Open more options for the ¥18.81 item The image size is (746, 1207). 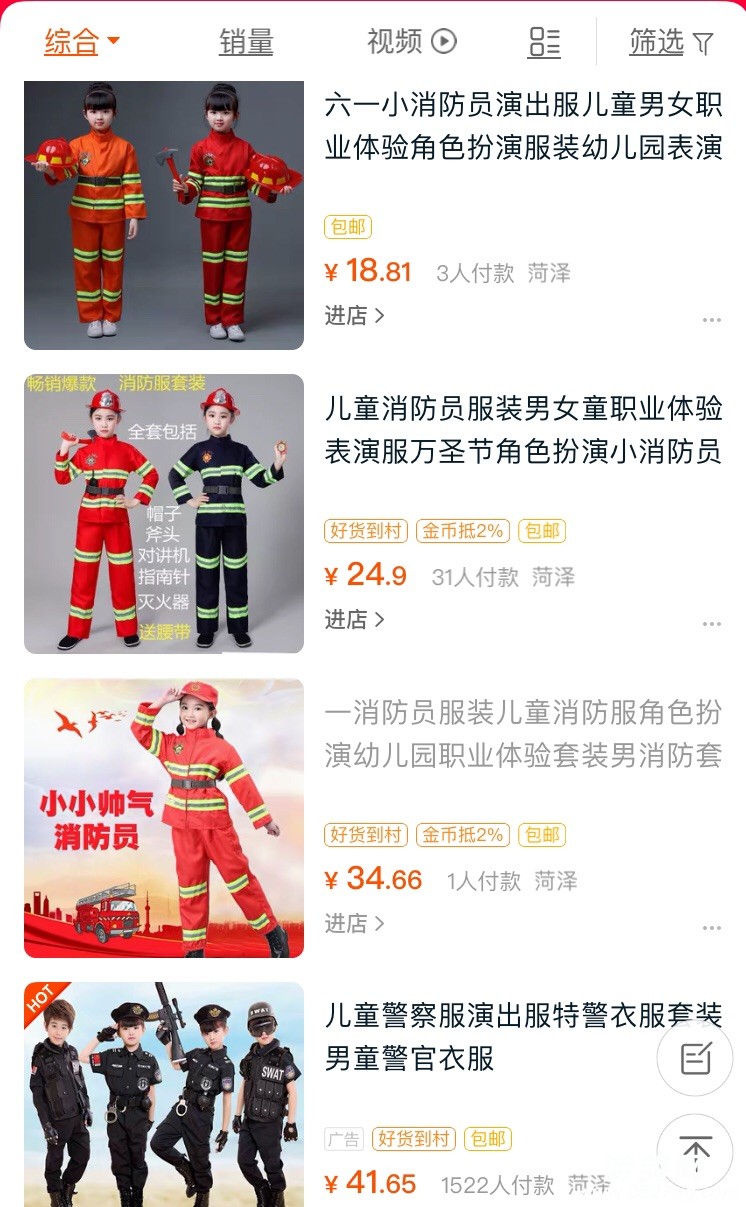pyautogui.click(x=711, y=320)
